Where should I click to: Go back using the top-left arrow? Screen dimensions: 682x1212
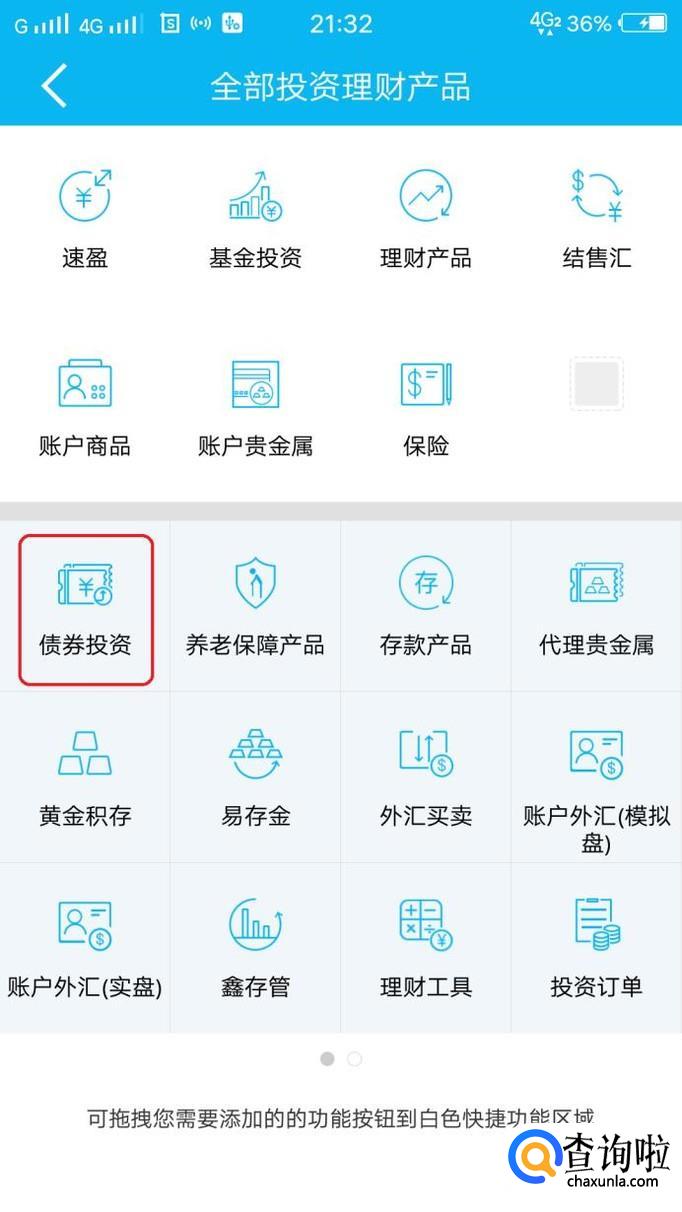pyautogui.click(x=54, y=85)
